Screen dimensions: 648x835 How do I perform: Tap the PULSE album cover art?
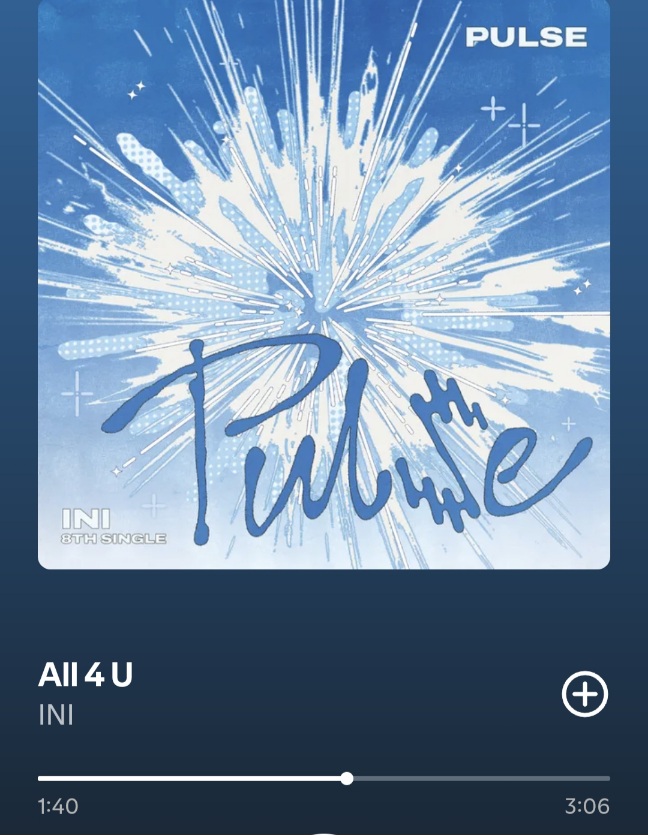pyautogui.click(x=324, y=284)
